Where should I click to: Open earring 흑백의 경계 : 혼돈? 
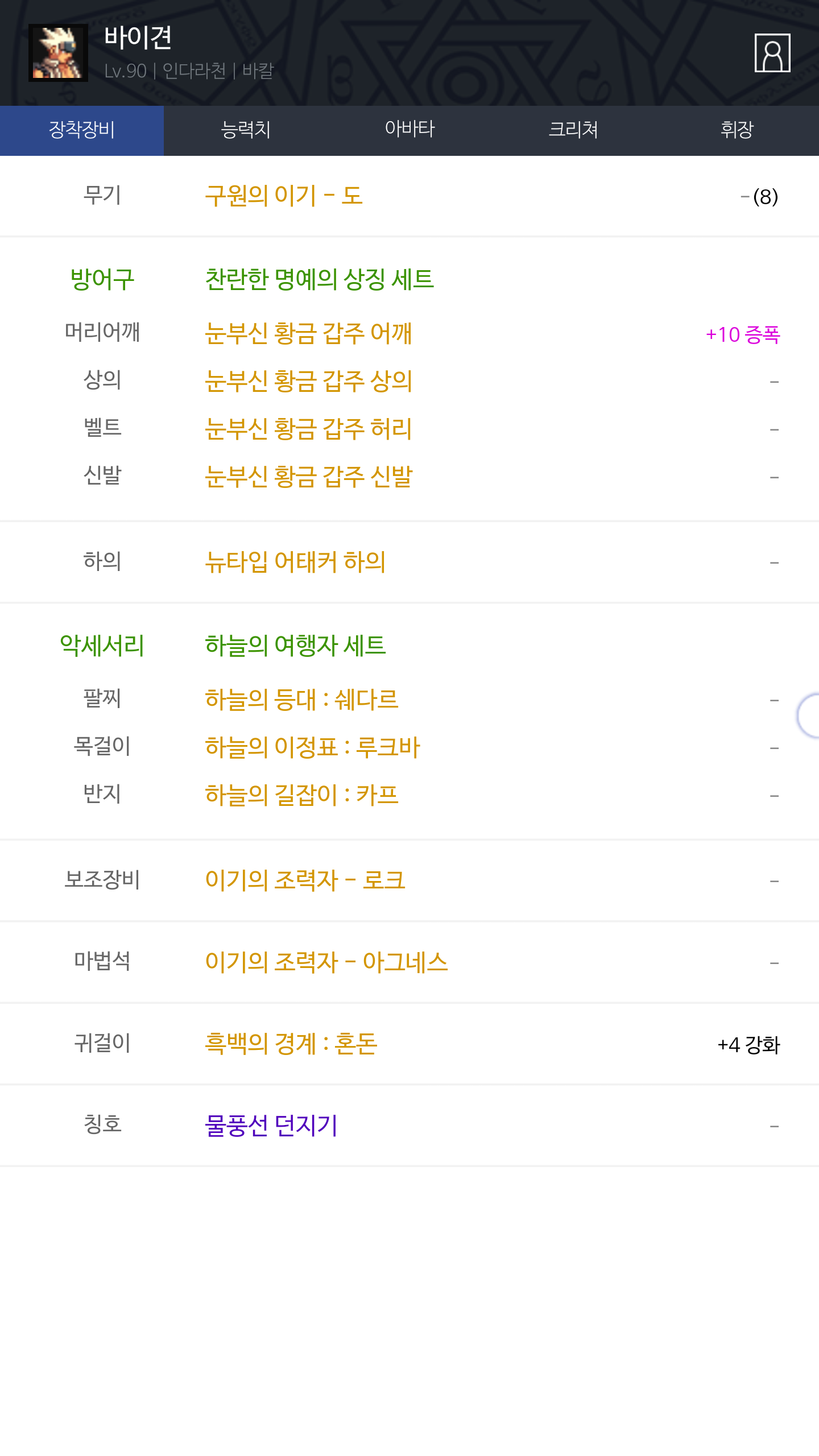291,1044
